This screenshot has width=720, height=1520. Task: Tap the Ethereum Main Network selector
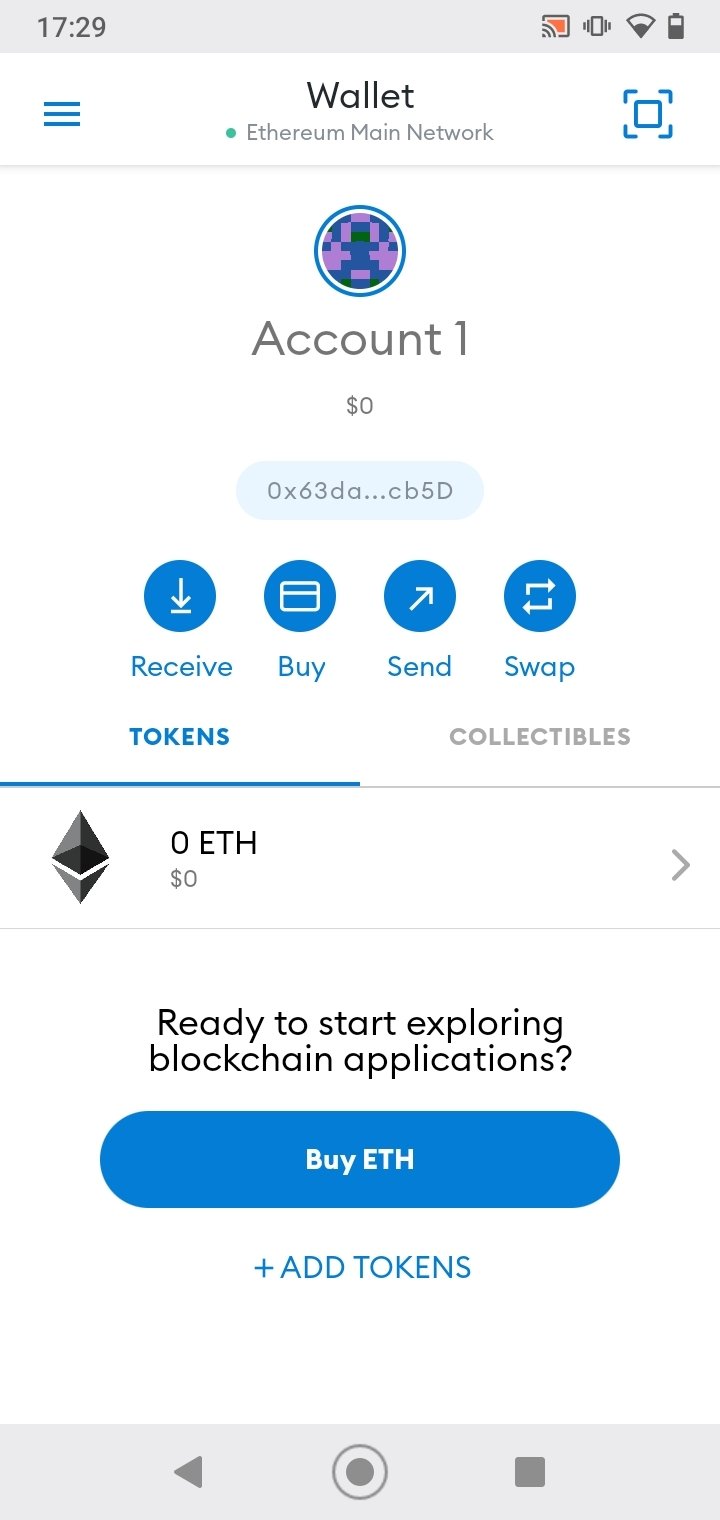coord(360,132)
